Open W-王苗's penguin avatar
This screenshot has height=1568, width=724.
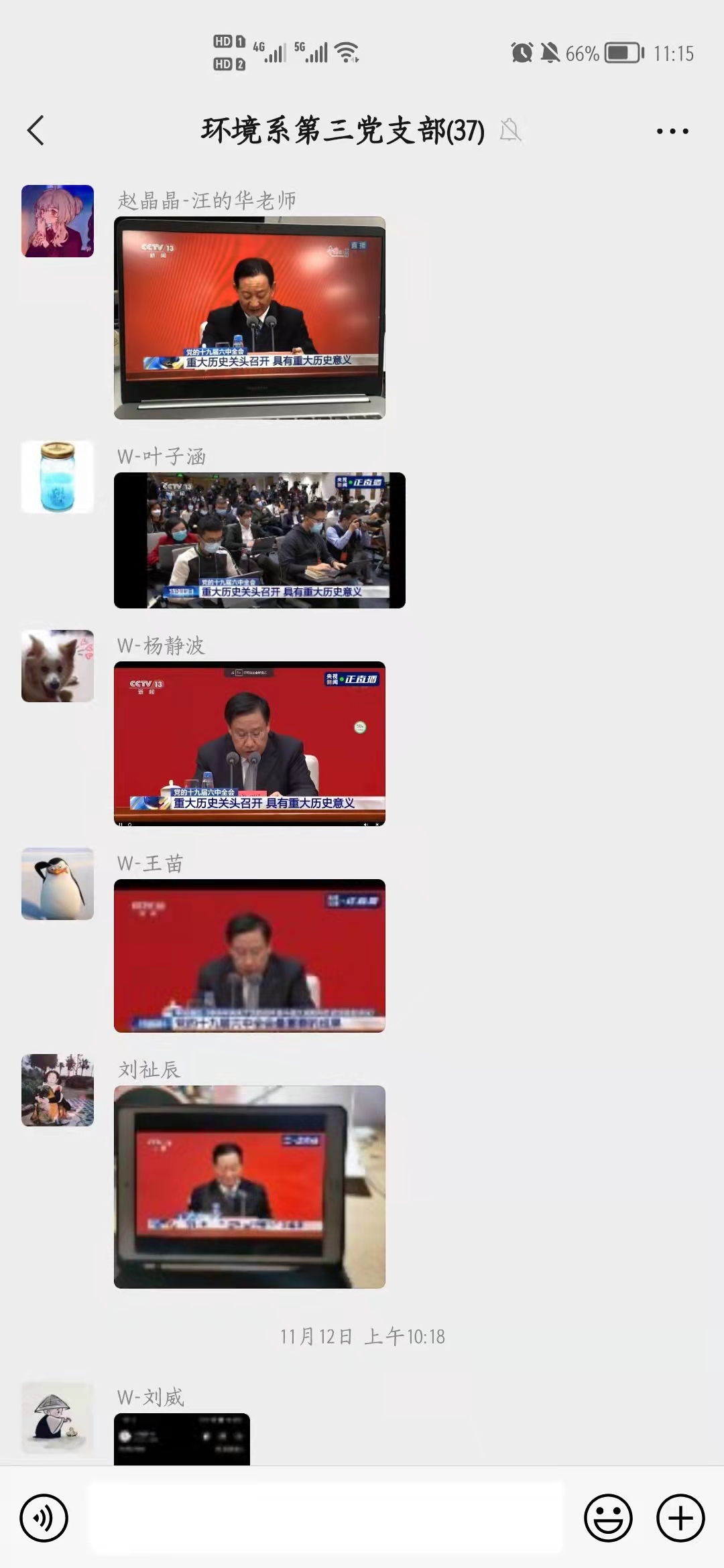click(58, 884)
